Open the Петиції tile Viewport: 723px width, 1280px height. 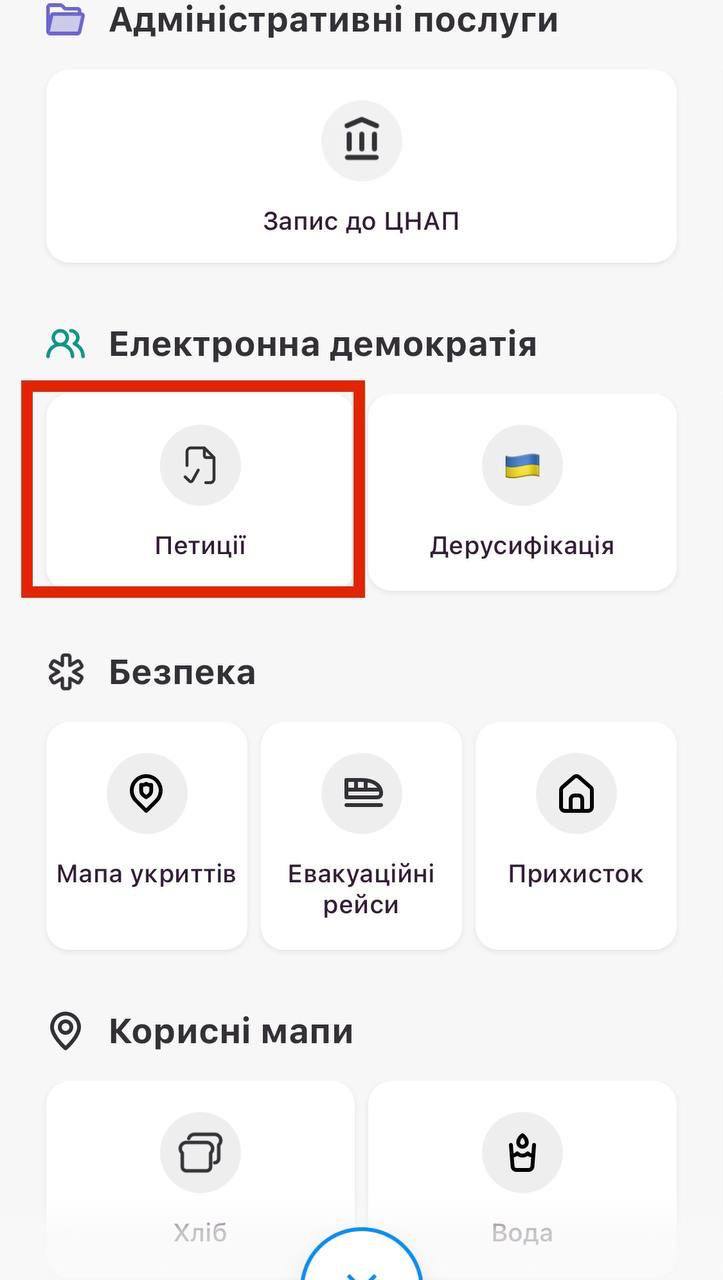pyautogui.click(x=200, y=490)
